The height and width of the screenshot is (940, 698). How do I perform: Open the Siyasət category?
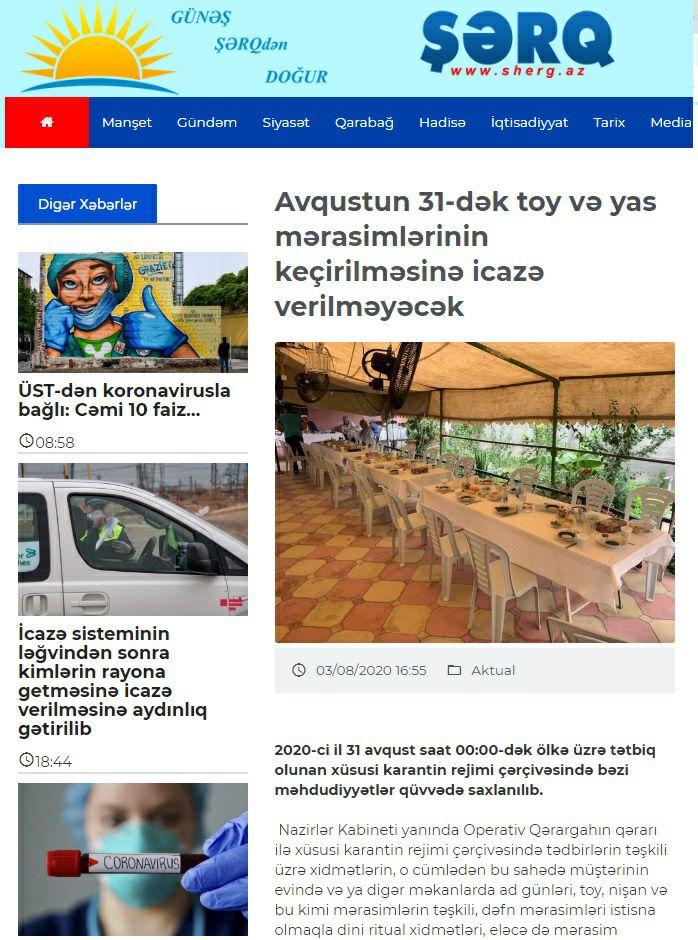click(x=286, y=122)
